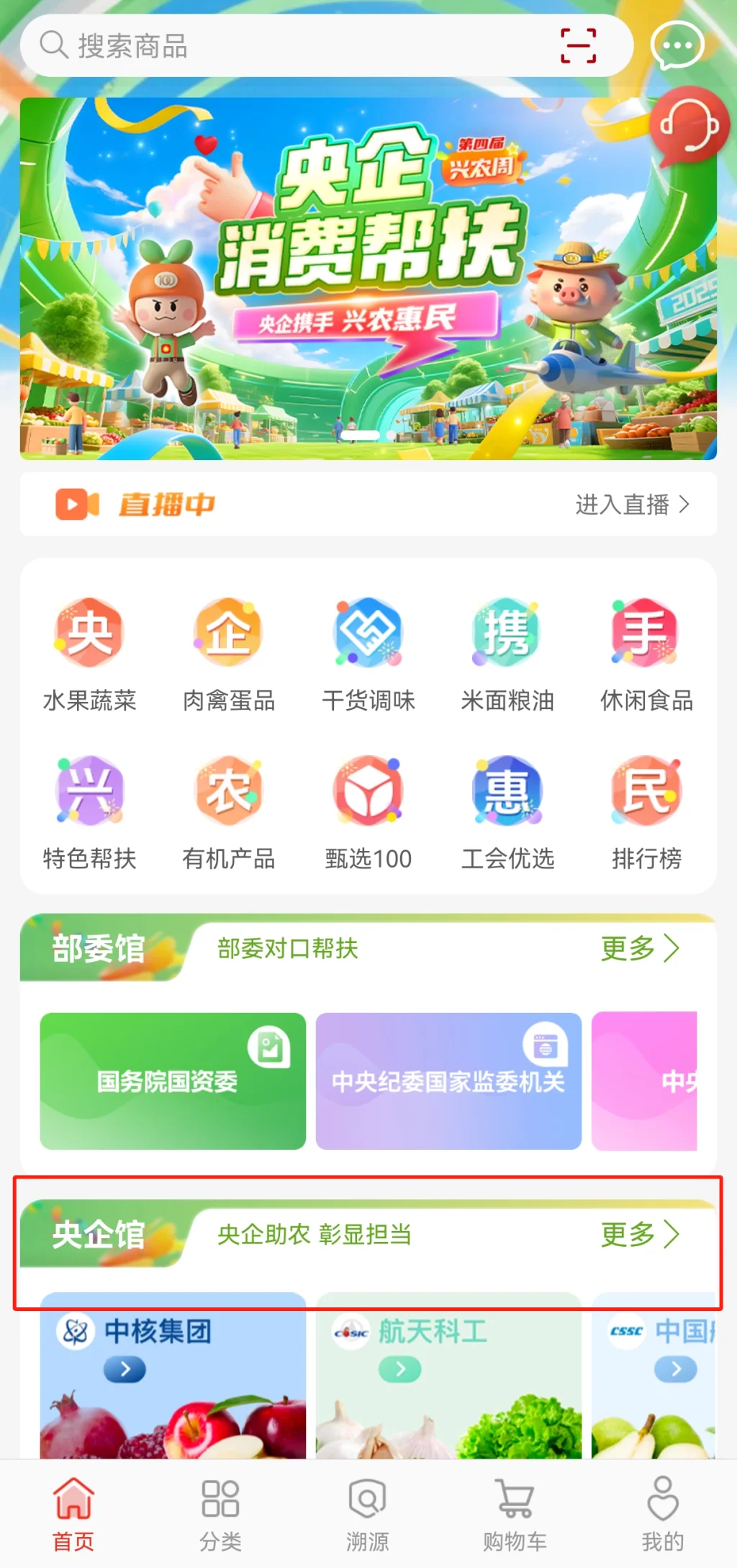This screenshot has width=737, height=1568.
Task: Open the 央企消费帮扶 banner
Action: click(x=368, y=278)
